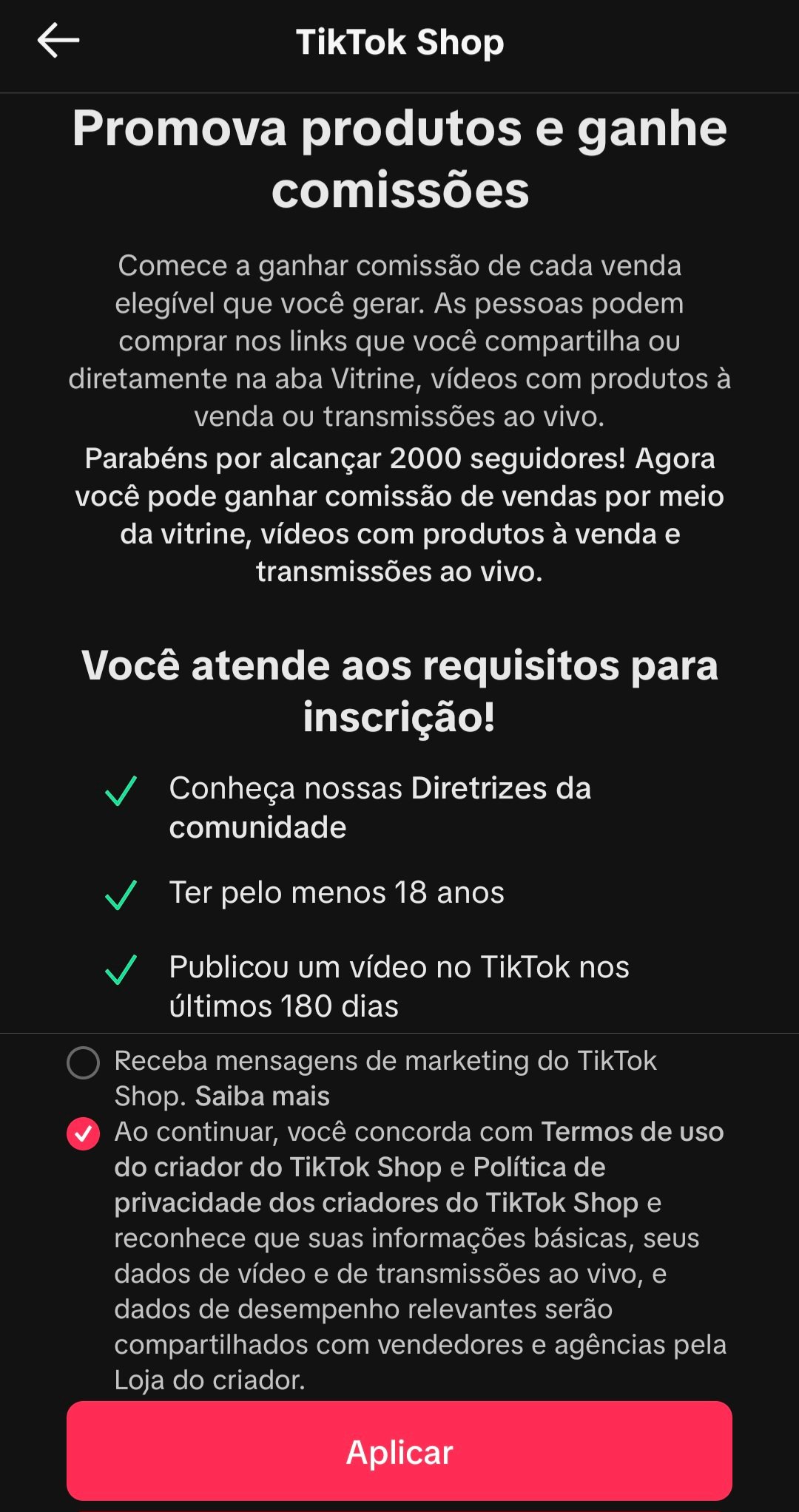Enable marketing messages from TikTok Shop
Image resolution: width=799 pixels, height=1512 pixels.
point(83,1063)
